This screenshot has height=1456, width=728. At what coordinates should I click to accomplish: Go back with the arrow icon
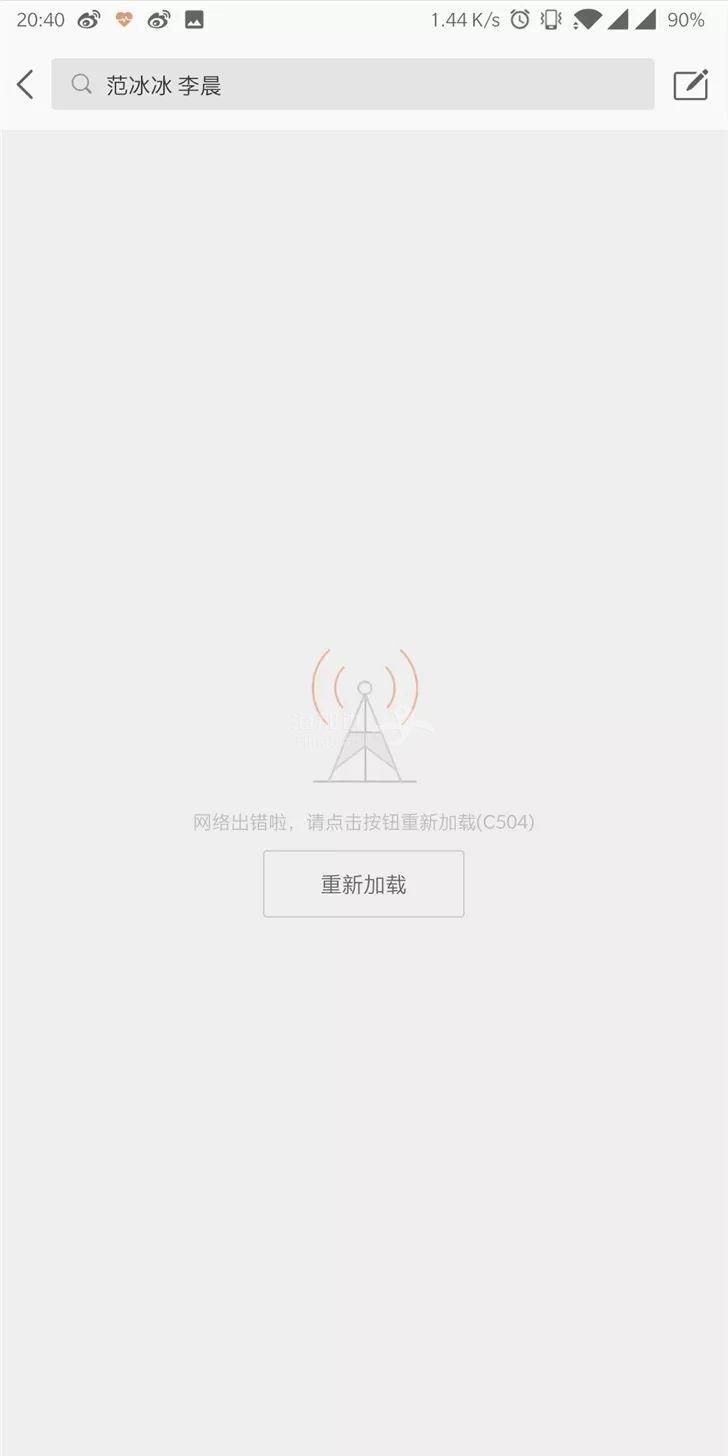pyautogui.click(x=26, y=85)
